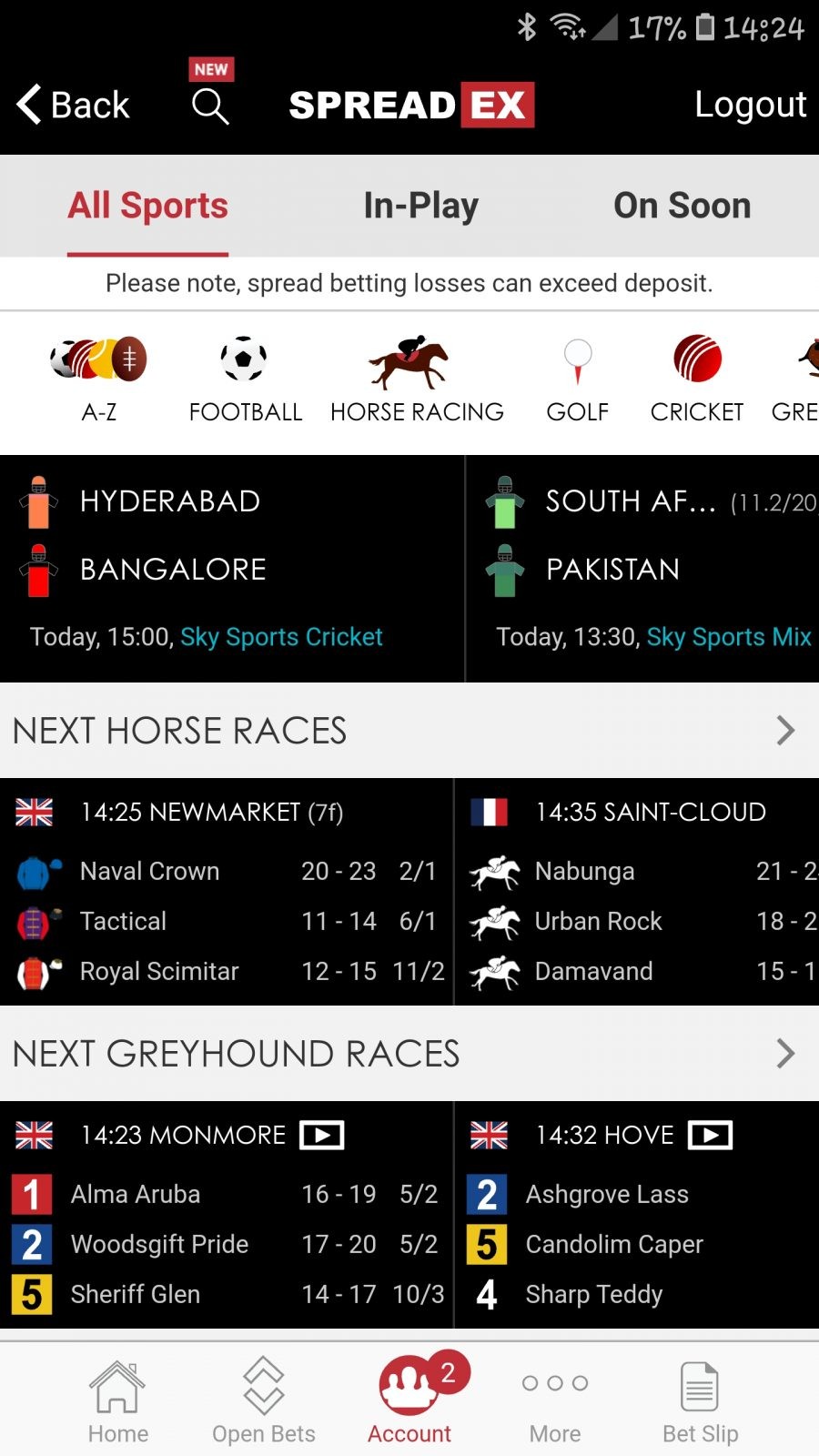Go back using the Back button
This screenshot has height=1456, width=819.
(x=73, y=105)
